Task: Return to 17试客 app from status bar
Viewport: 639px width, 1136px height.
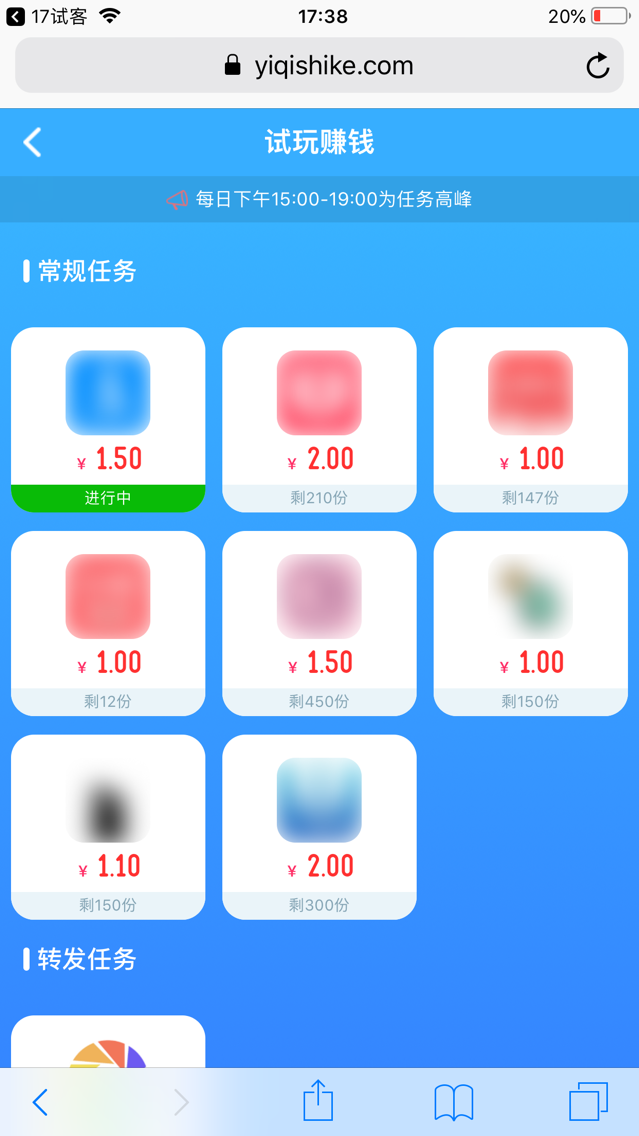Action: 46,16
